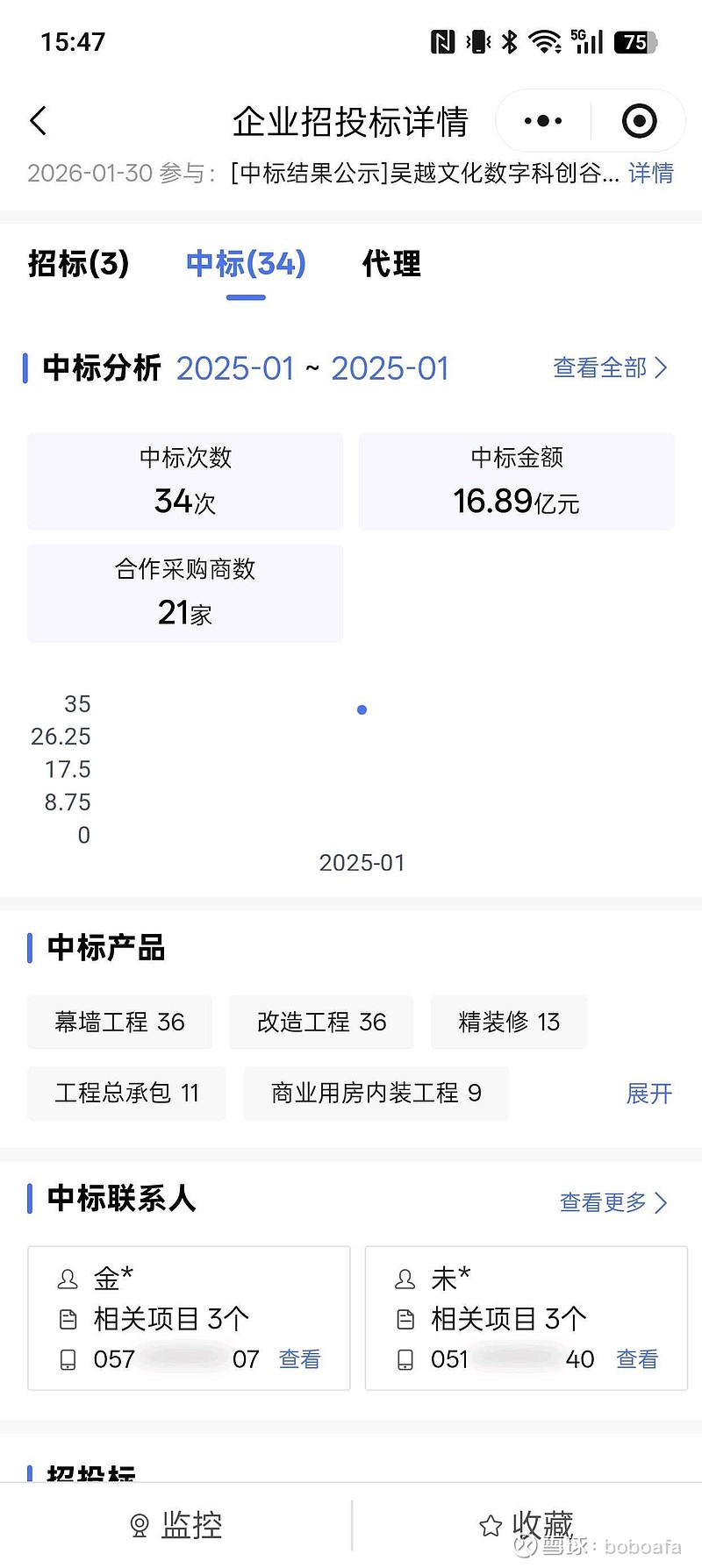Select the 中标(34) tab
This screenshot has height=1568, width=702.
pos(244,264)
